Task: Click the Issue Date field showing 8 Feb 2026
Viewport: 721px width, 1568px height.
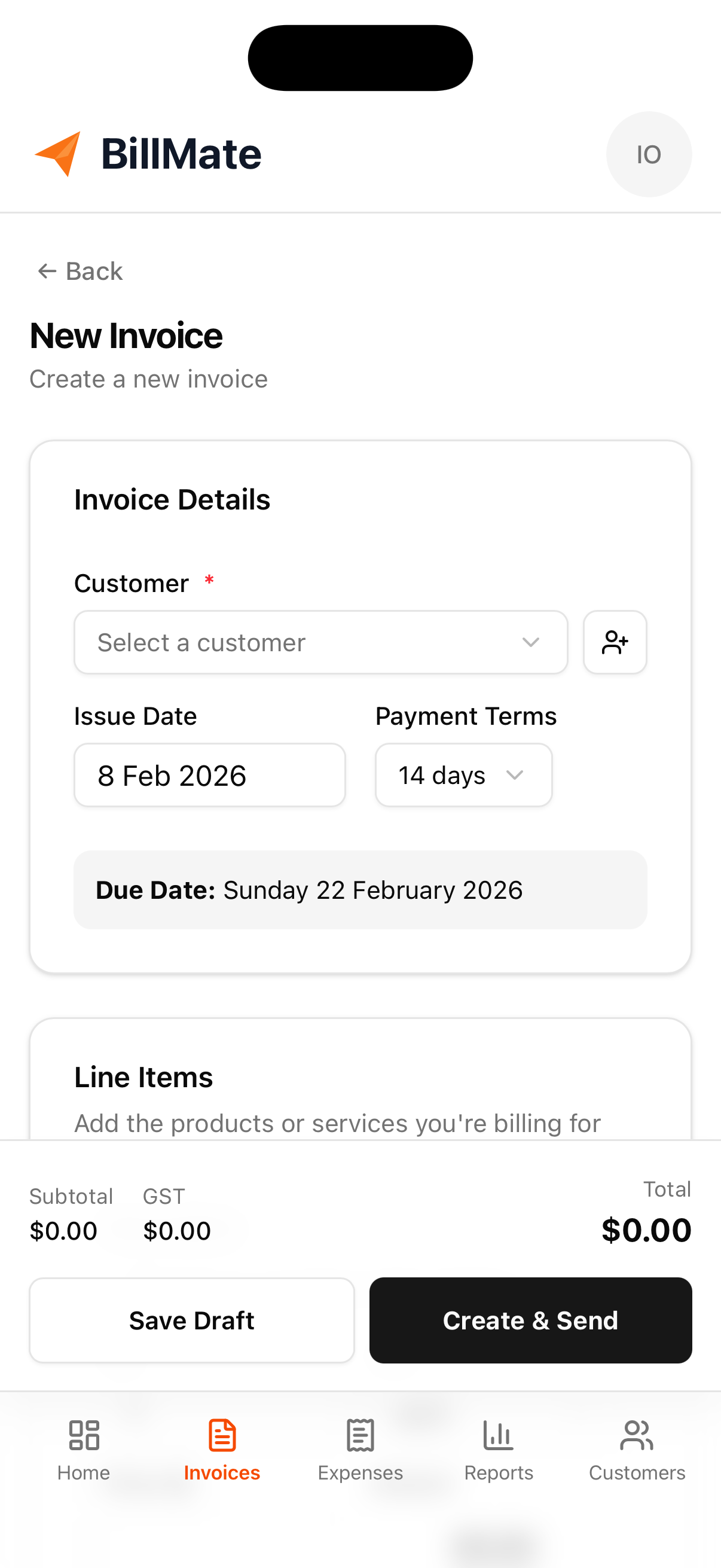Action: click(x=209, y=775)
